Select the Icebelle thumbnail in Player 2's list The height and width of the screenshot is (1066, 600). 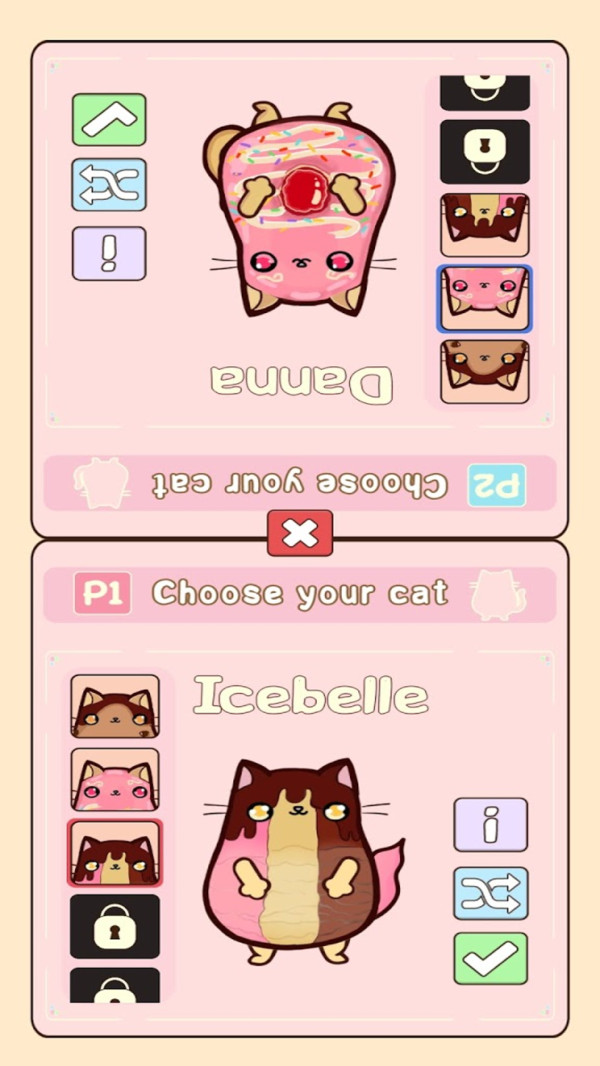pyautogui.click(x=485, y=225)
